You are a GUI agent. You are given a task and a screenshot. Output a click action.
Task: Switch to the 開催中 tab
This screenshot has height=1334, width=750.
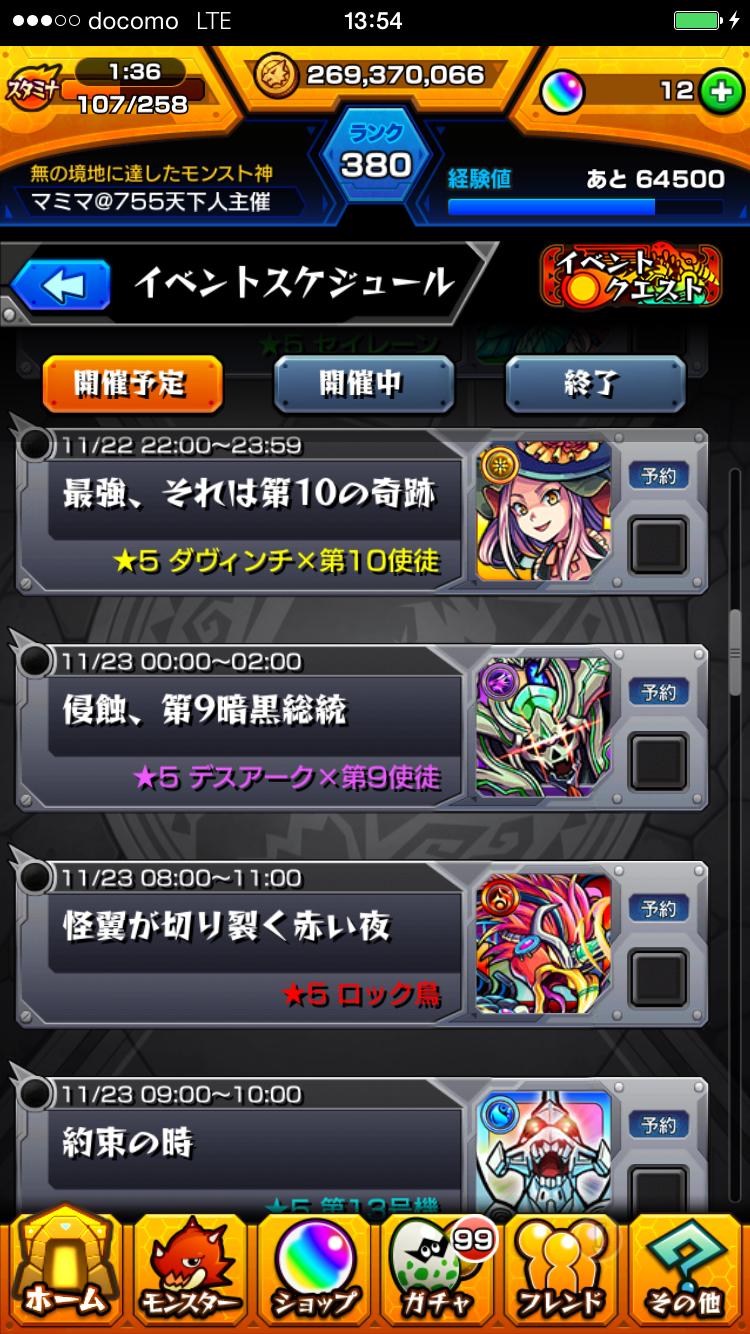364,383
